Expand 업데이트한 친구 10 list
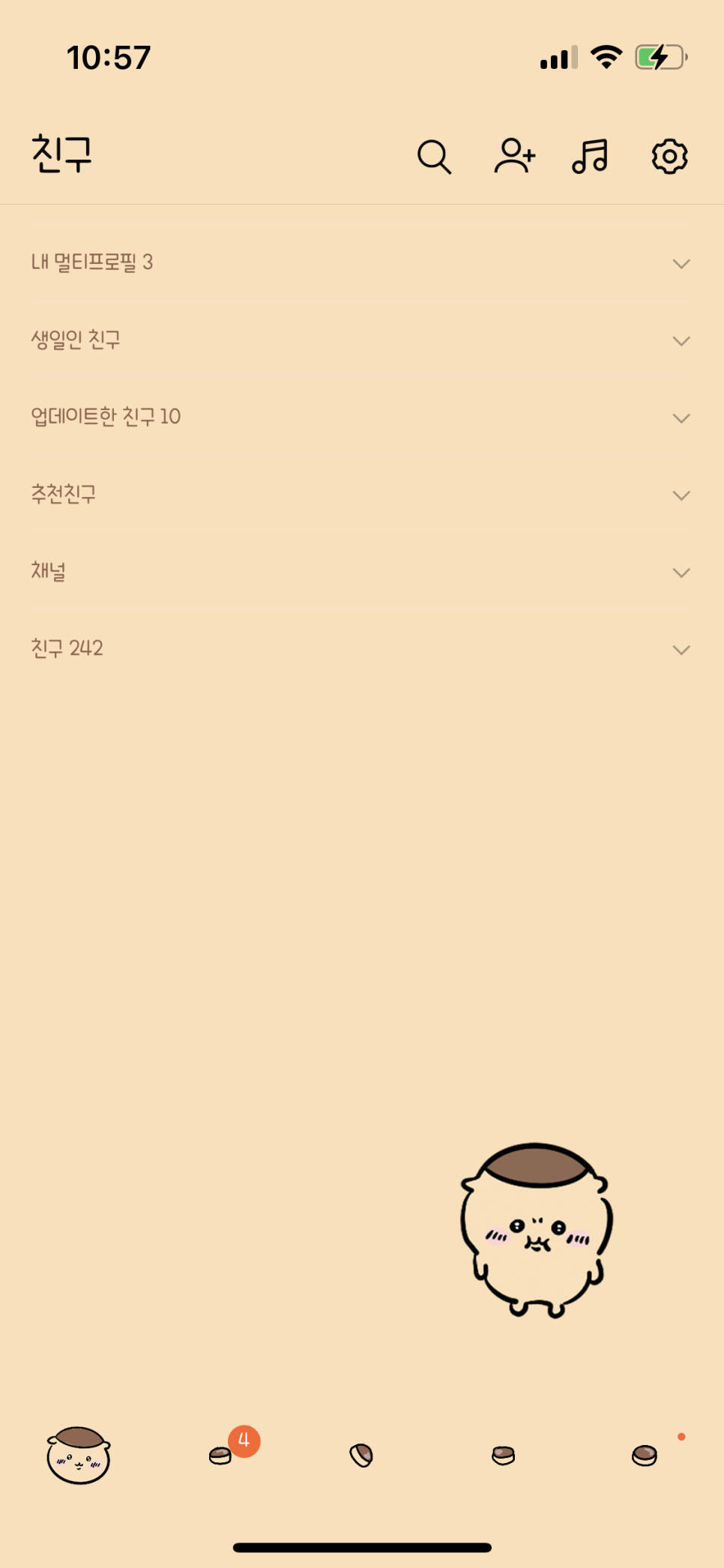The width and height of the screenshot is (724, 1568). (x=361, y=417)
